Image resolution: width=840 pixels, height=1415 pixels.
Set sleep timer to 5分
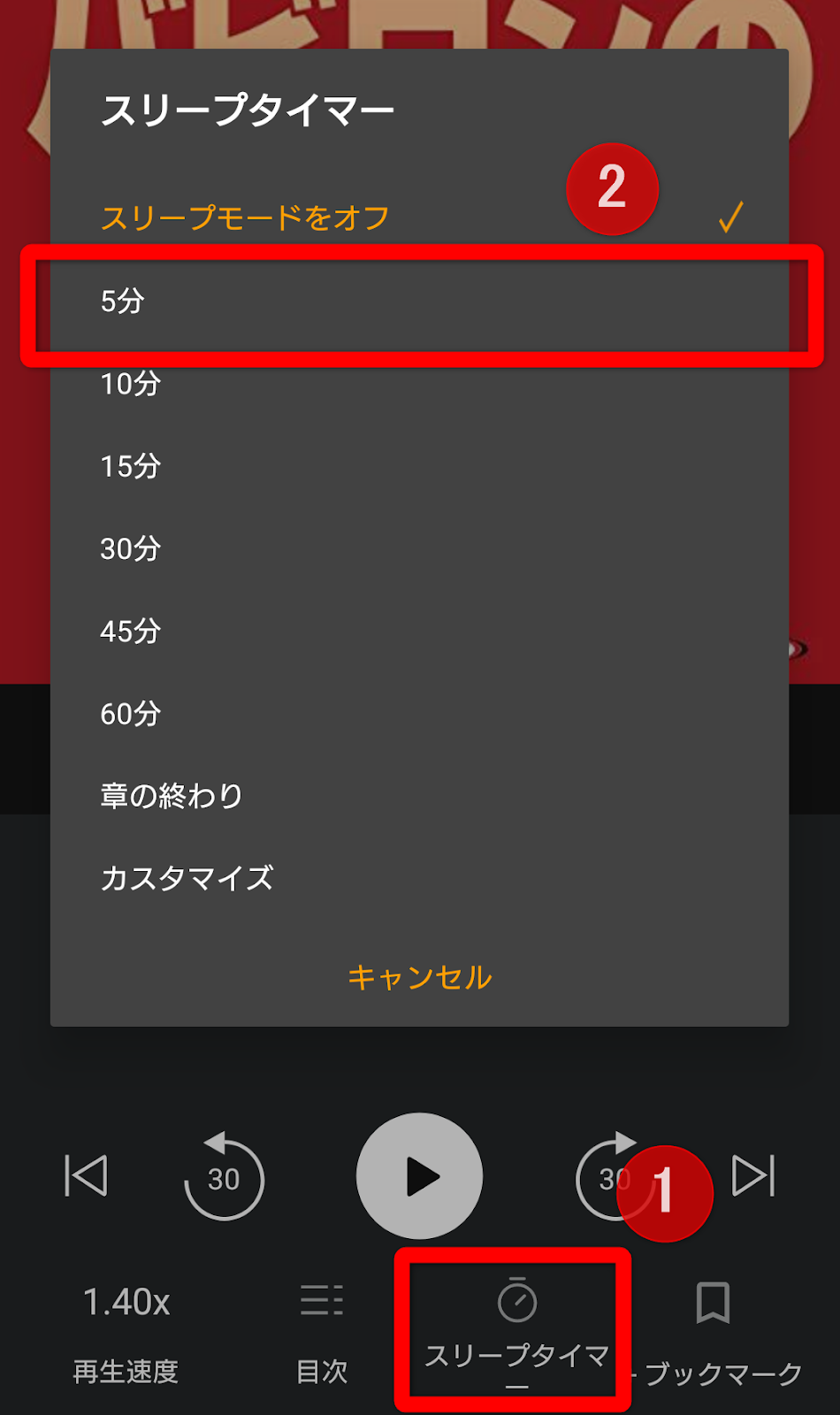(x=122, y=302)
